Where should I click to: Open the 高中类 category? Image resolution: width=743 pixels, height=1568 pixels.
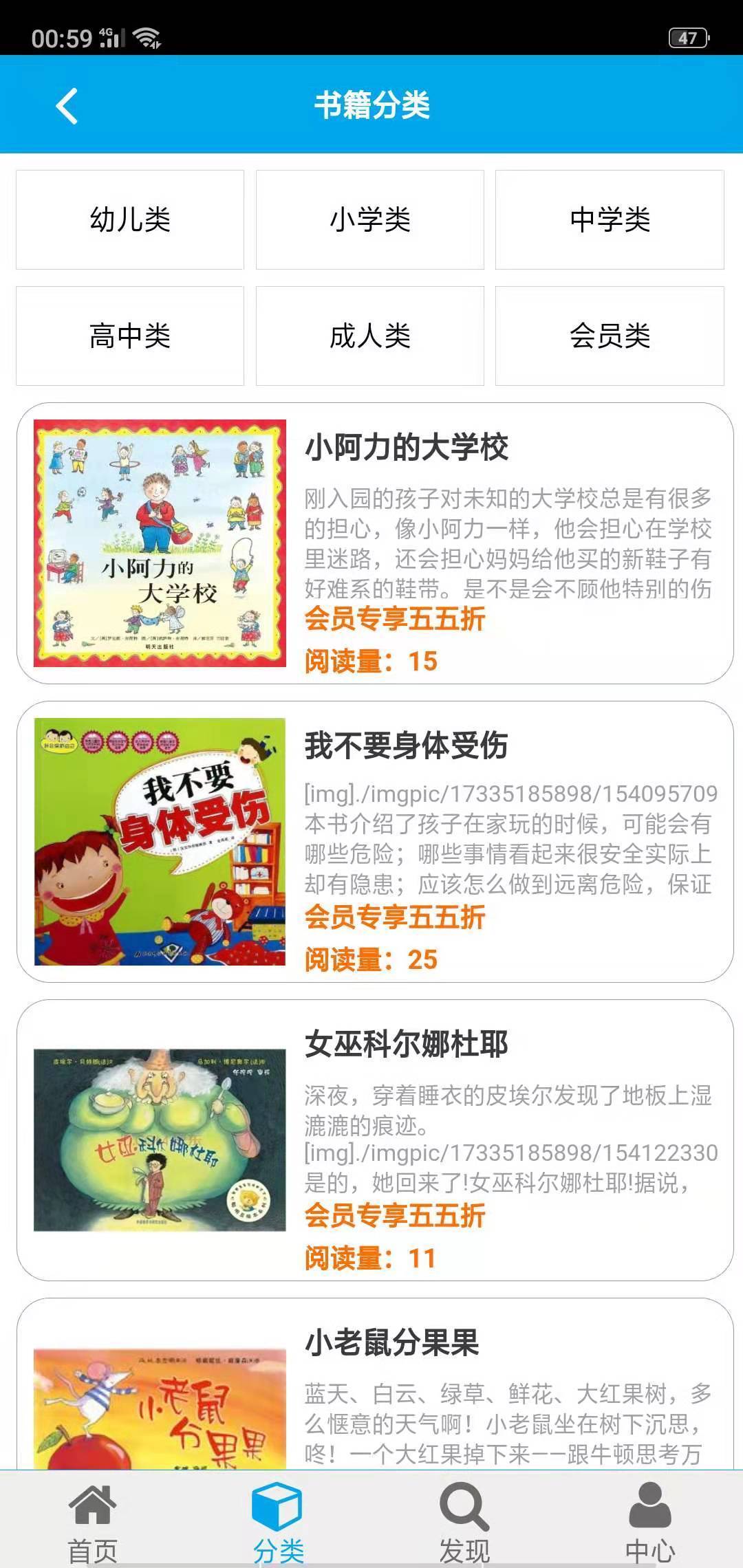pos(130,336)
